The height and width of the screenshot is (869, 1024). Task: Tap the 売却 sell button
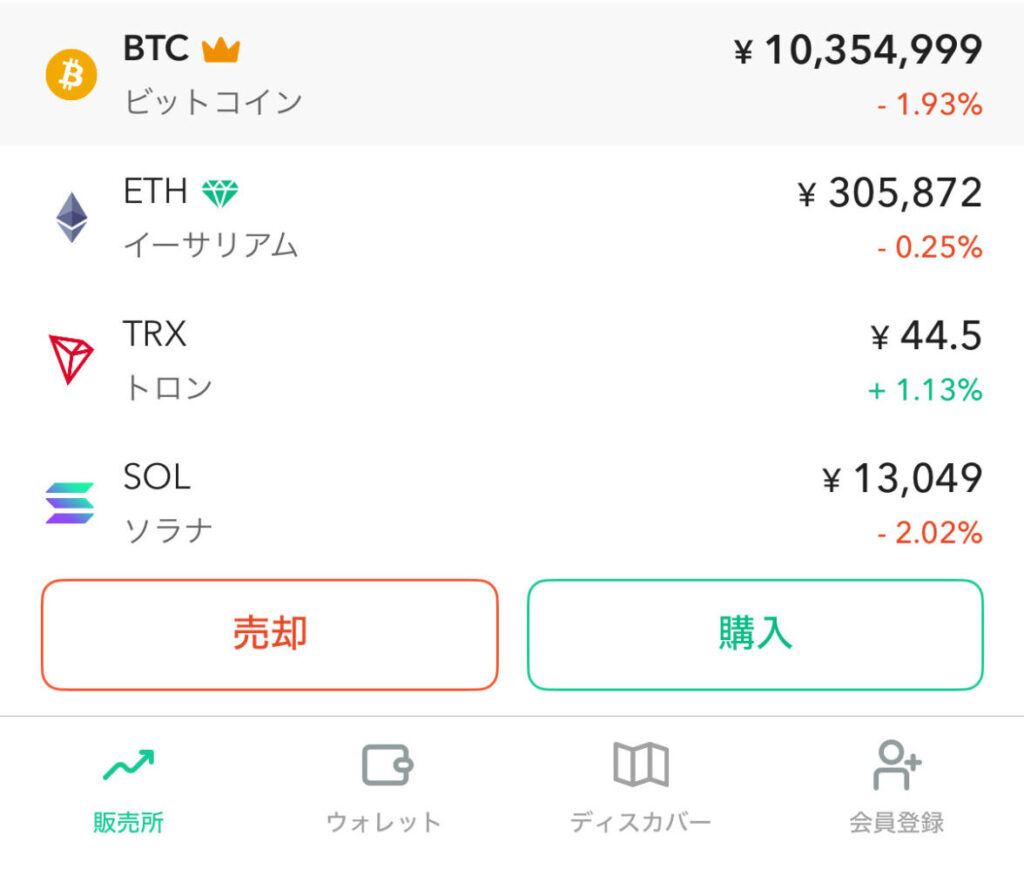tap(269, 634)
